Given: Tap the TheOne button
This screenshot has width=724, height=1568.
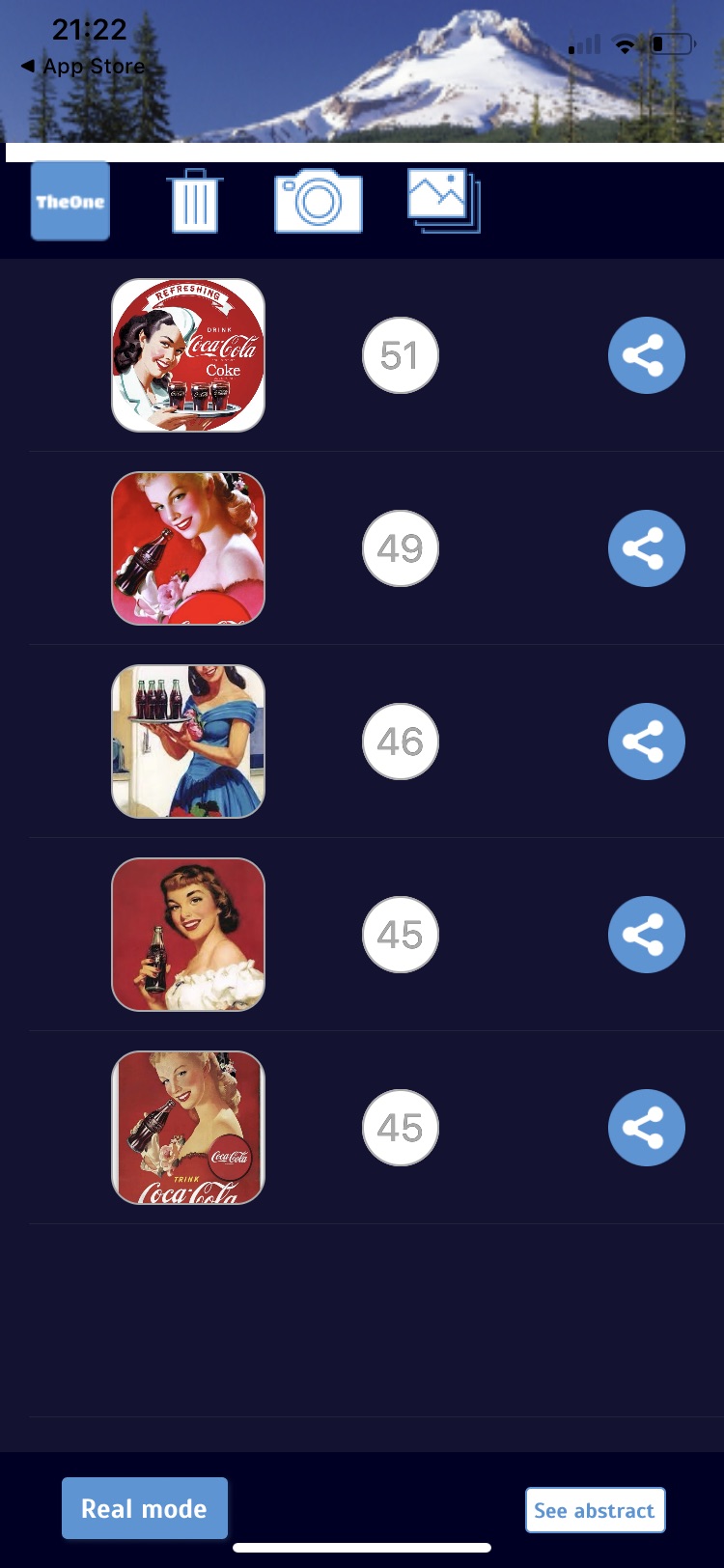Looking at the screenshot, I should pyautogui.click(x=70, y=201).
